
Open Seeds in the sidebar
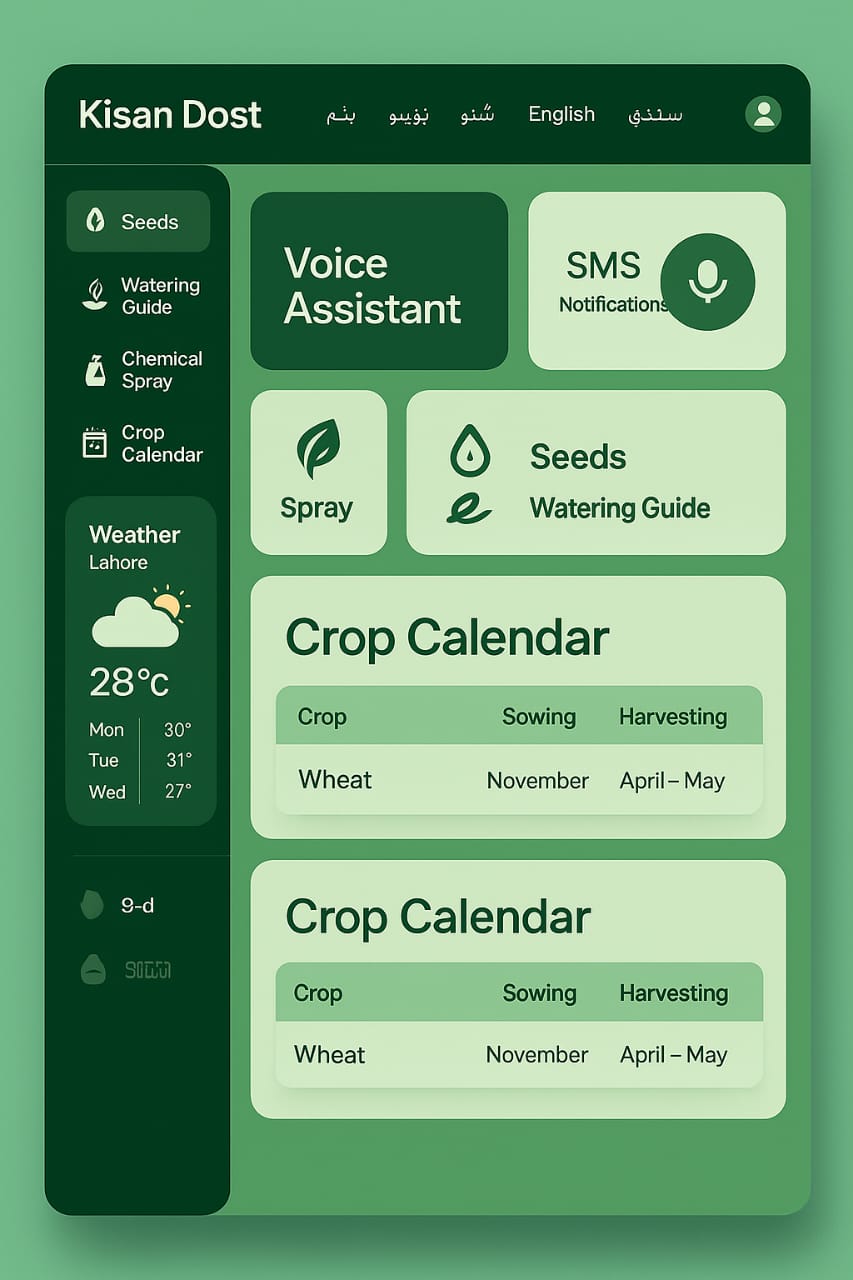[x=138, y=222]
